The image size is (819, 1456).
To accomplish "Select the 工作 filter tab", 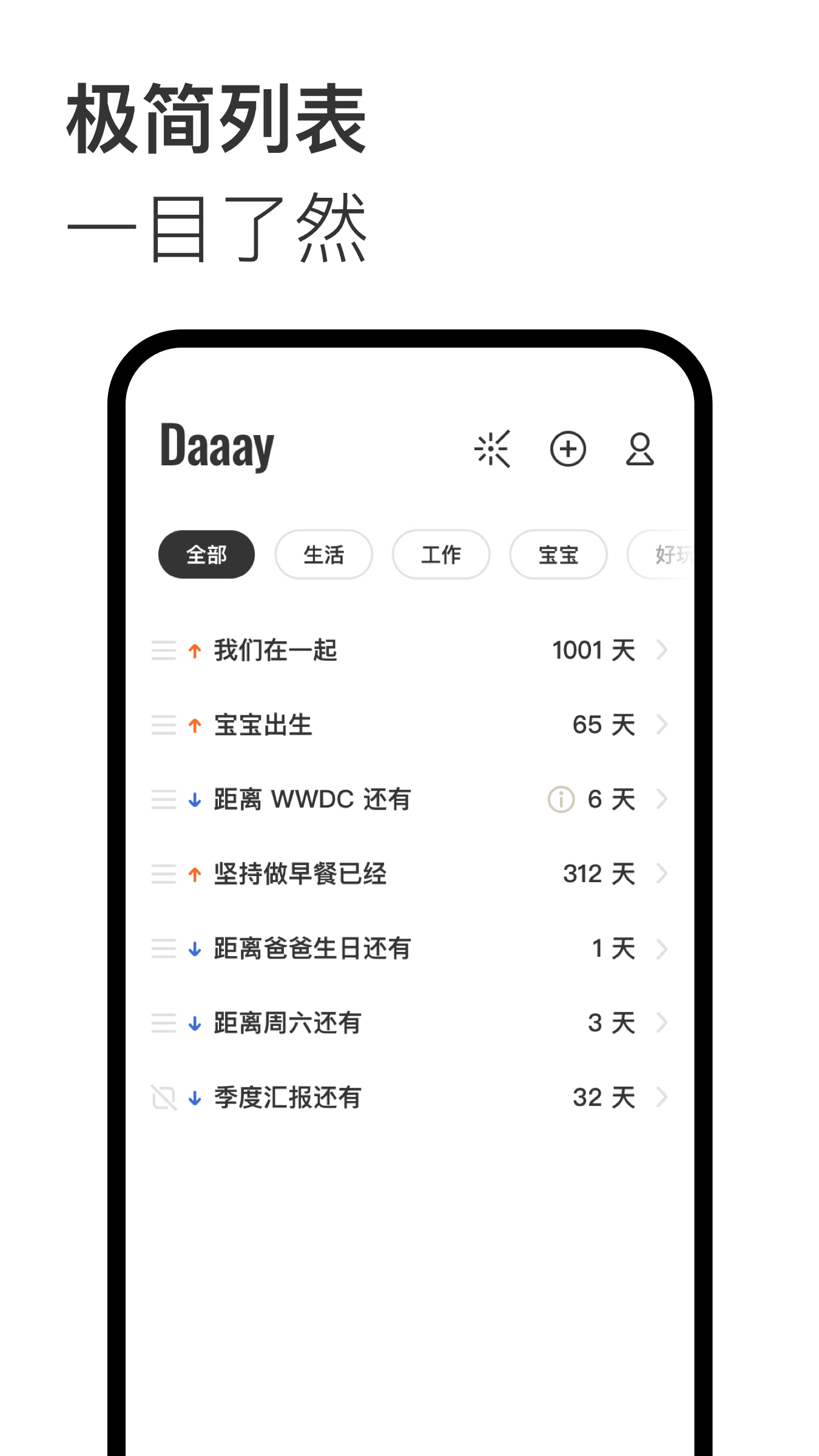I will pos(441,554).
